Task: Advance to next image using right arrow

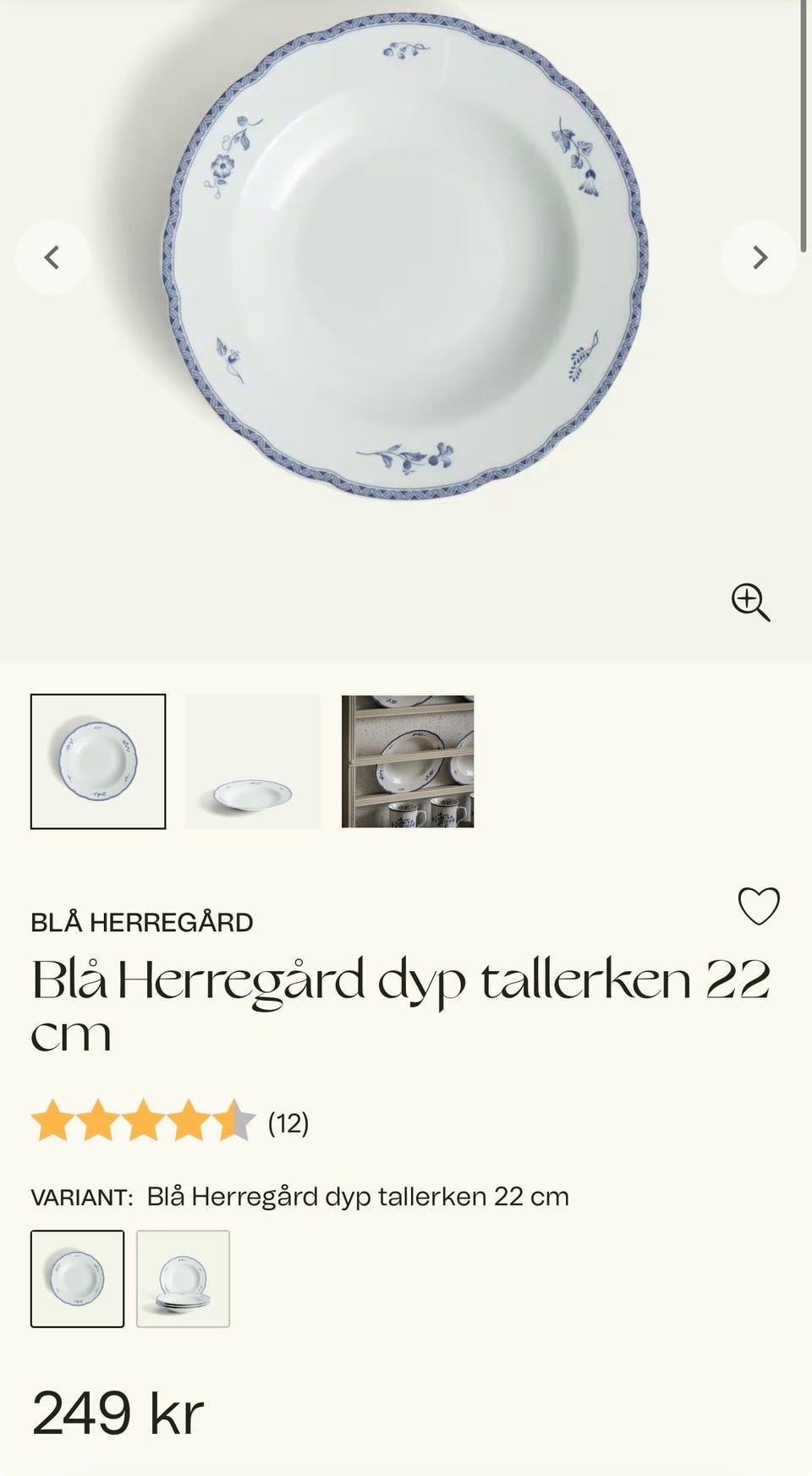Action: [759, 256]
